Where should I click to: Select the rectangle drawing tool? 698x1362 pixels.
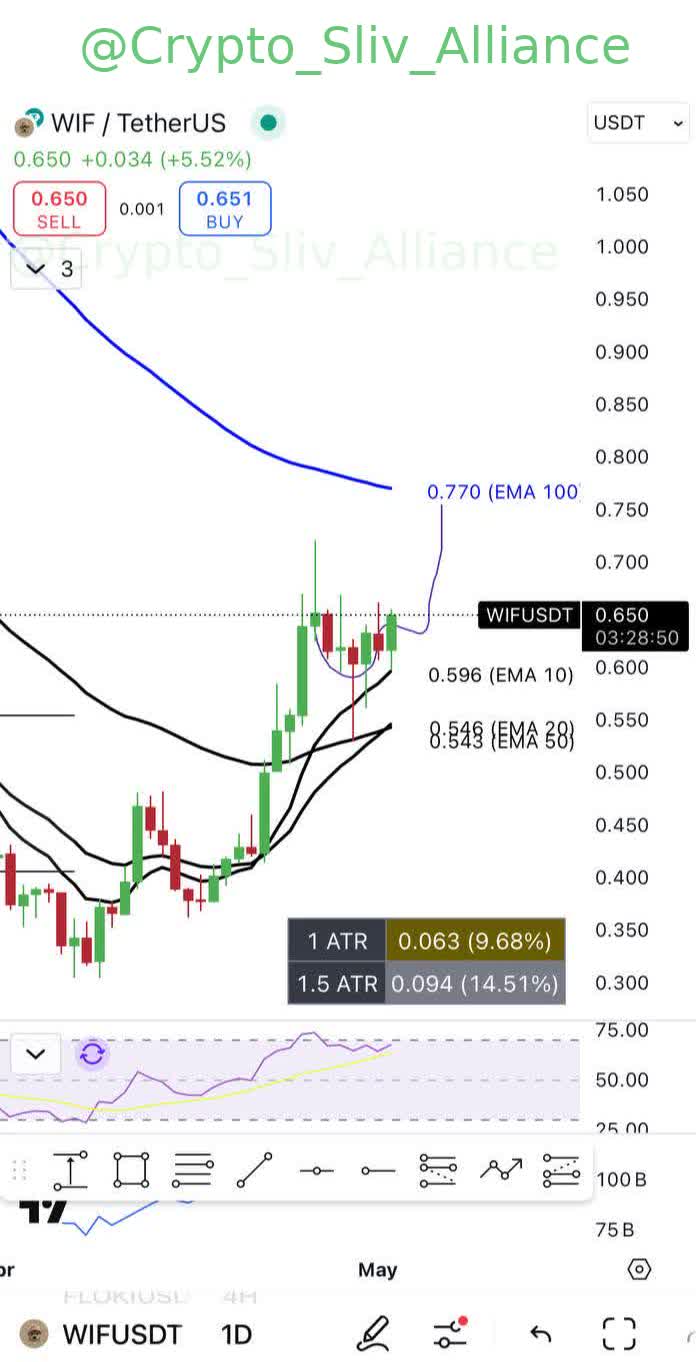coord(131,1170)
